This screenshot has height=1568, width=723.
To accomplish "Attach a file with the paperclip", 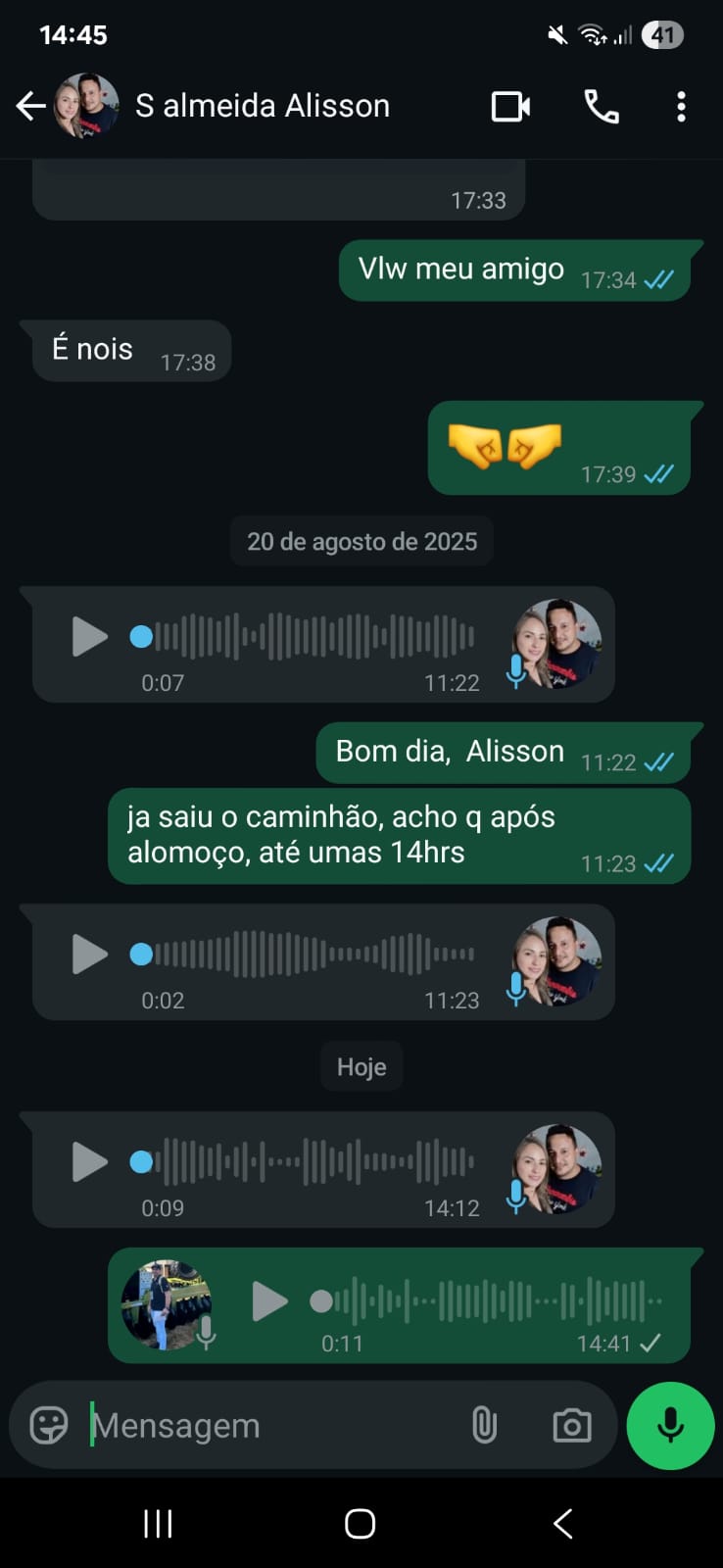I will (484, 1425).
